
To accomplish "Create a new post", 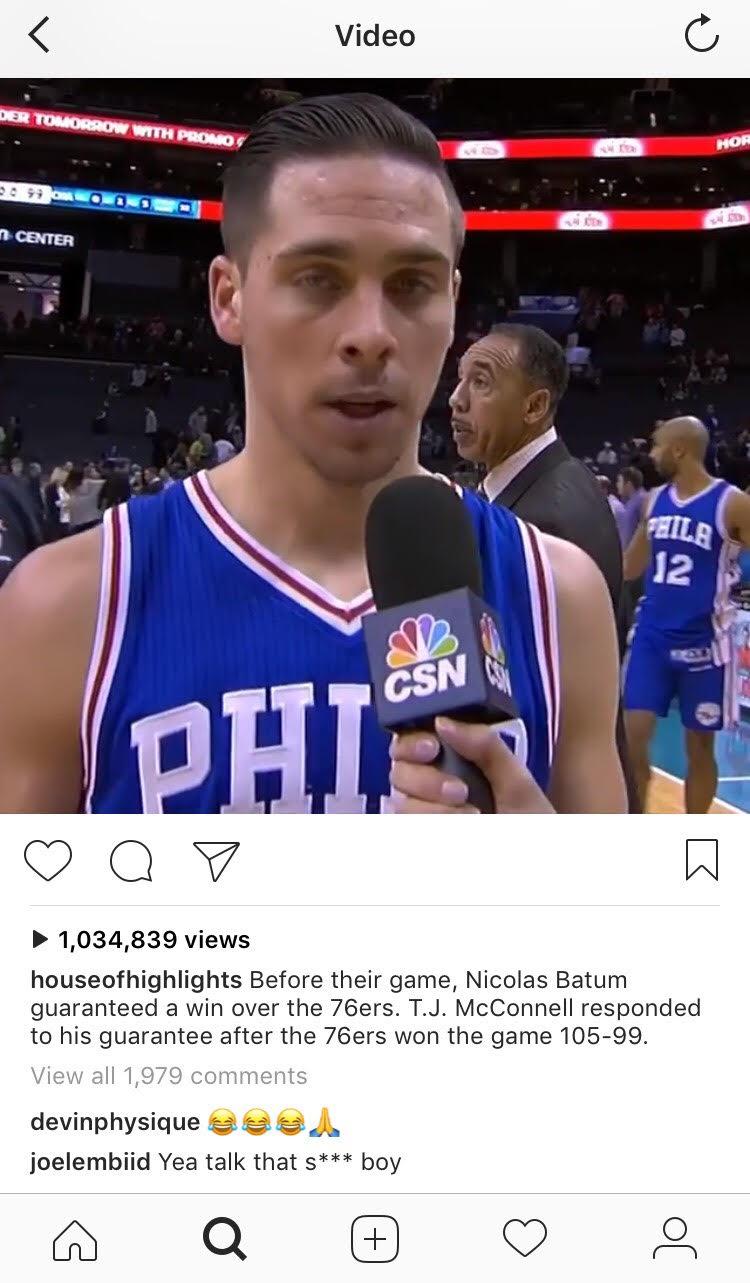I will click(x=375, y=1239).
